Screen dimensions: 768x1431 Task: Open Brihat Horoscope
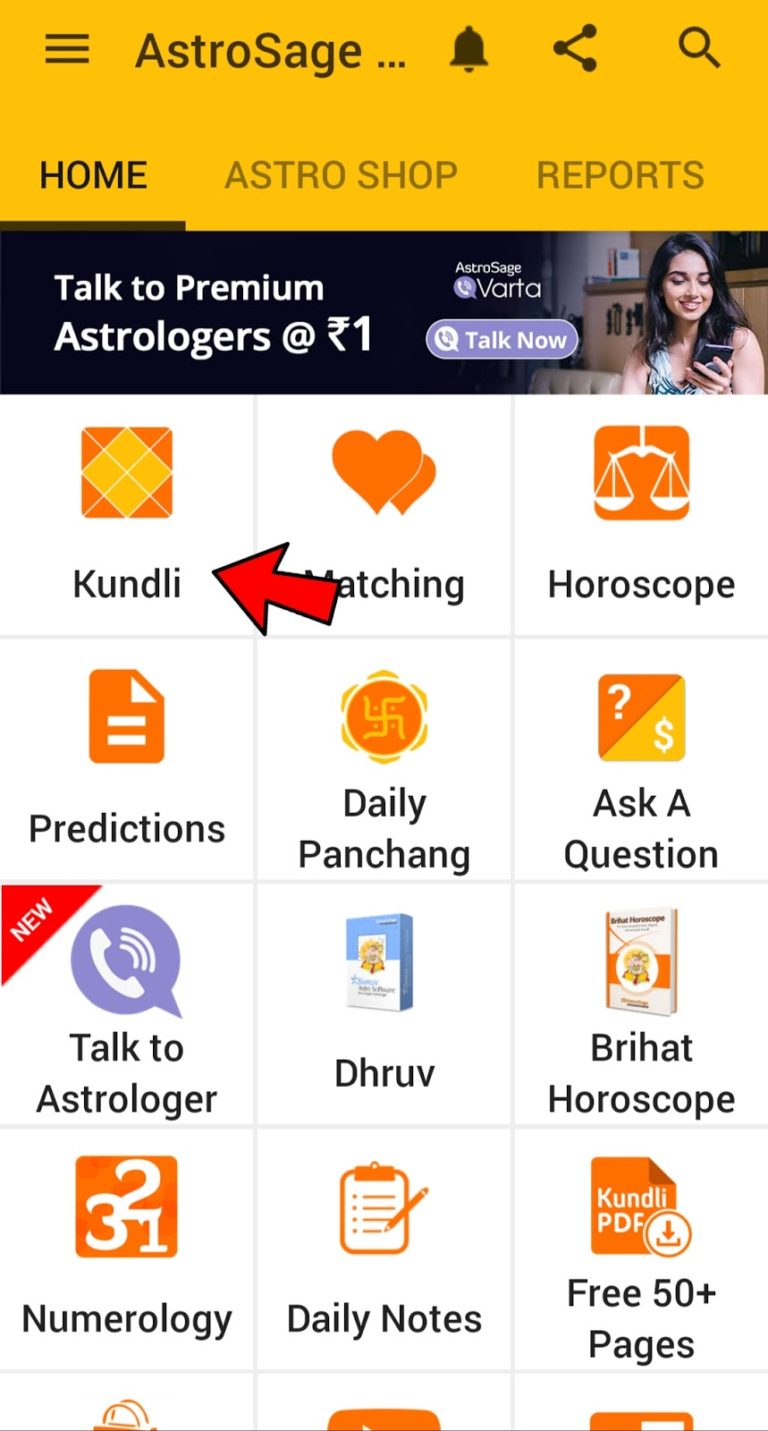[x=641, y=1005]
